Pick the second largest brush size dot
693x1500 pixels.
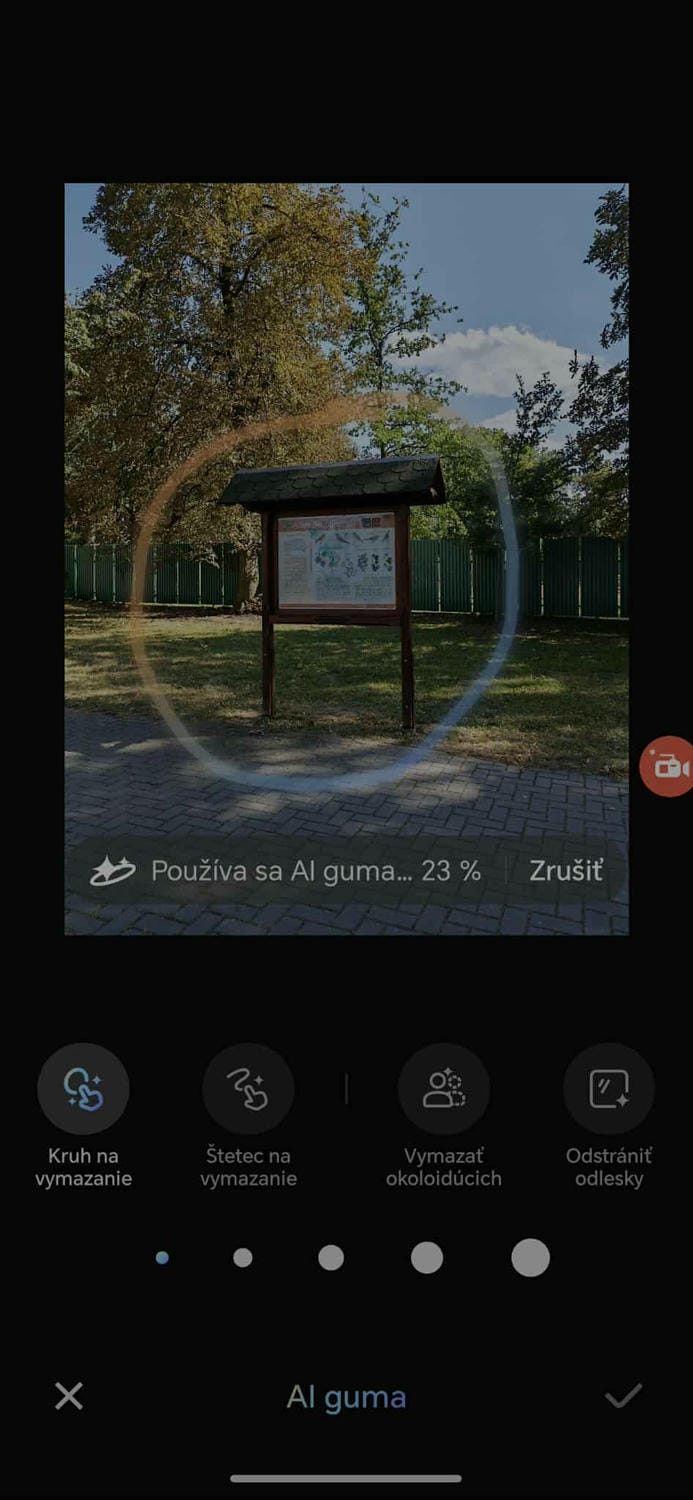427,1258
